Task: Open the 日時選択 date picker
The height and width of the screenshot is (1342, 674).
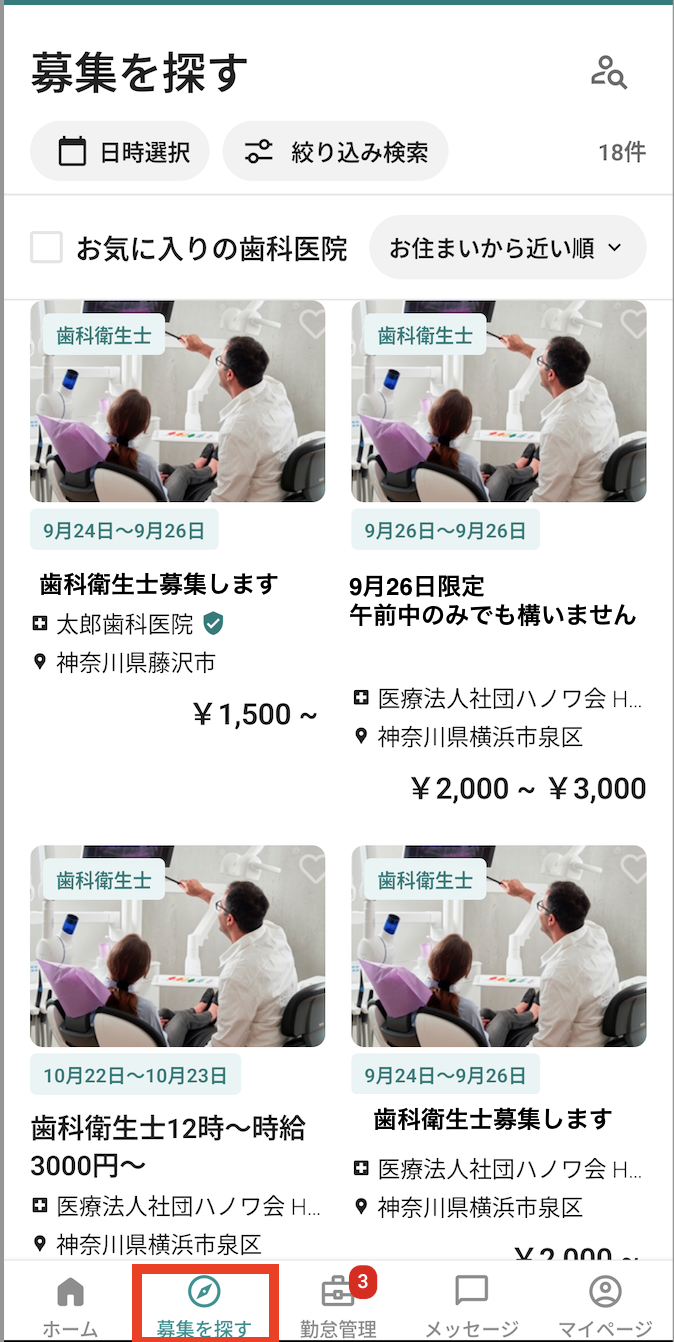Action: 120,152
